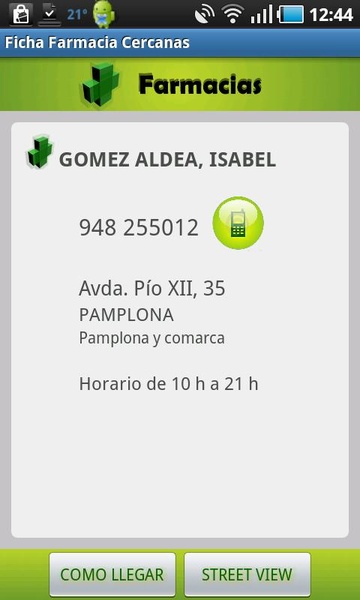Screen dimensions: 360x600
Task: Call the pharmacy with the green phone icon
Action: 238,223
